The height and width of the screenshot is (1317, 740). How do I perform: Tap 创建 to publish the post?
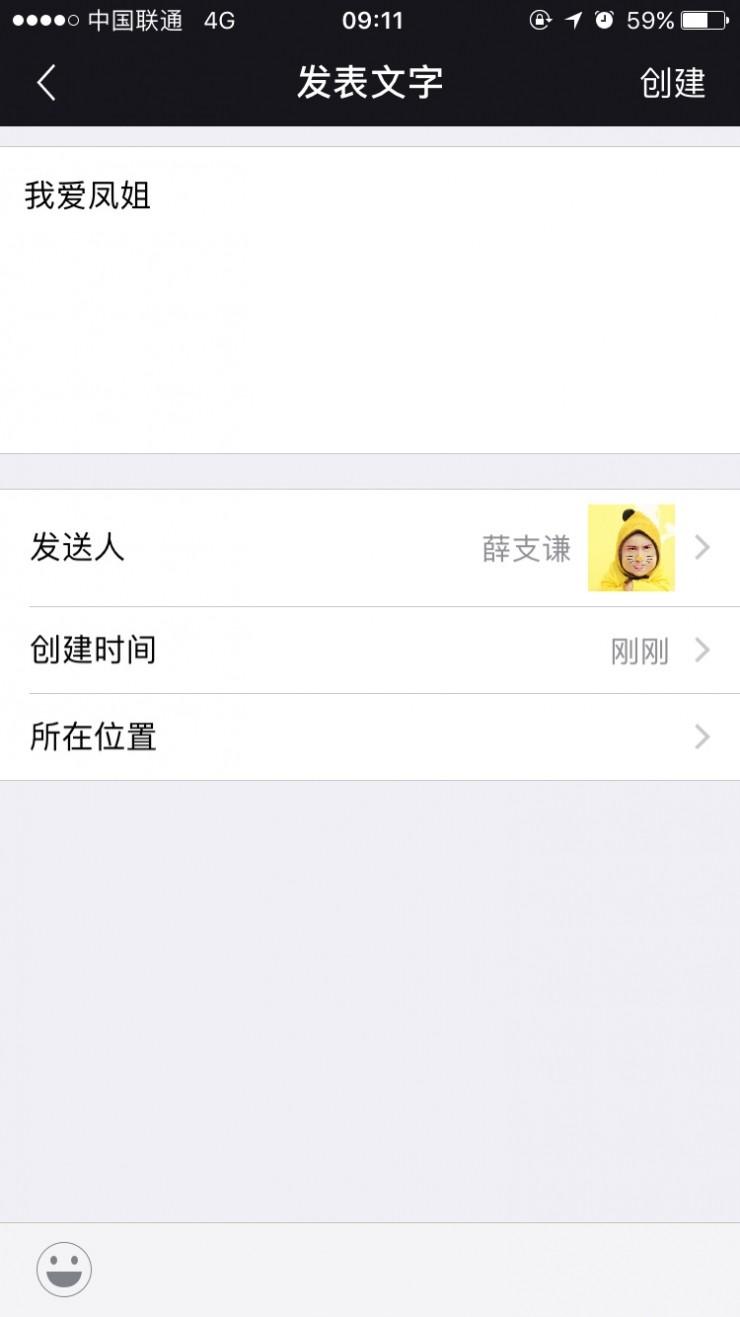672,83
